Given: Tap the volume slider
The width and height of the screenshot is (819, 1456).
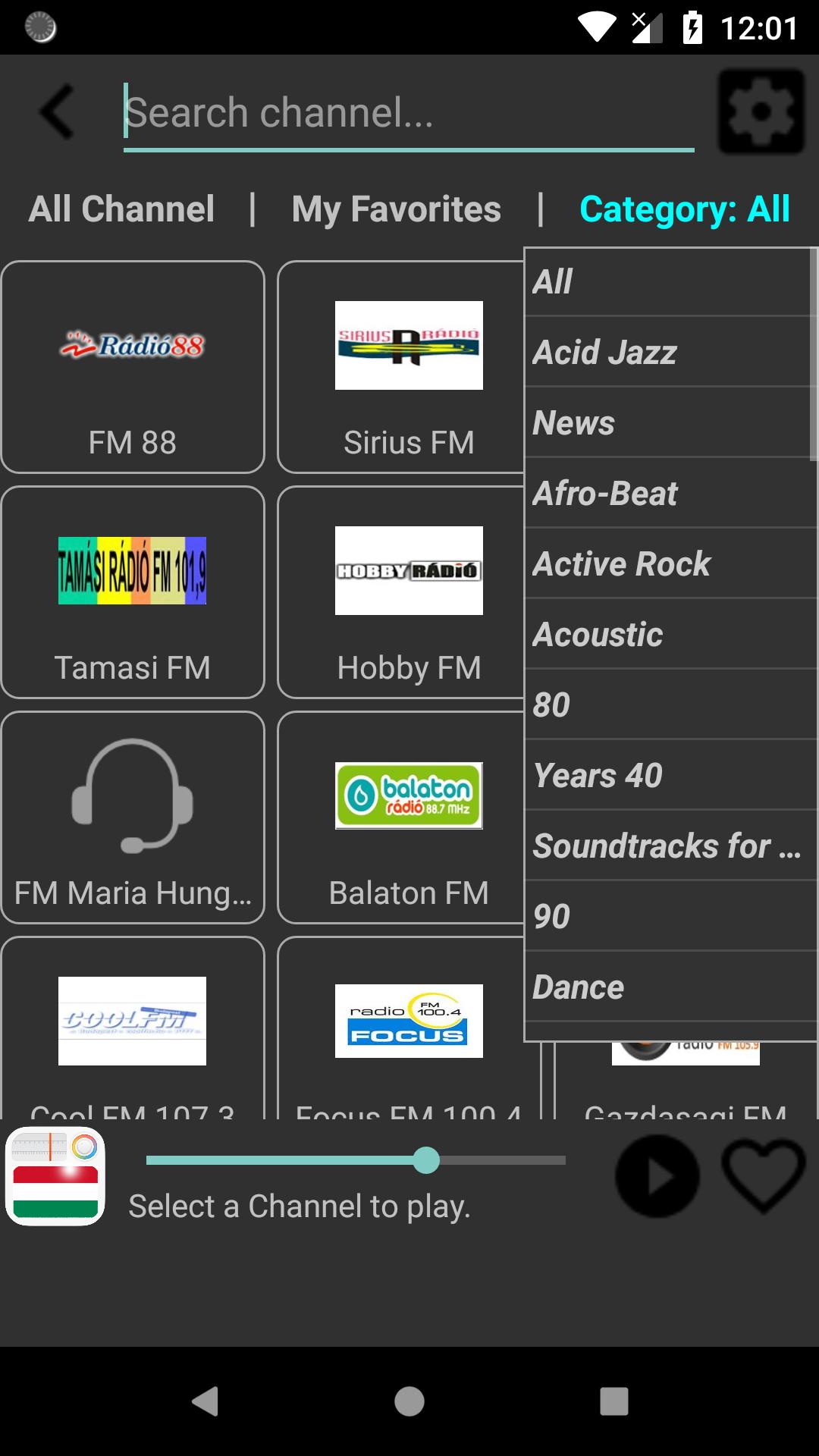Looking at the screenshot, I should pos(356,1160).
